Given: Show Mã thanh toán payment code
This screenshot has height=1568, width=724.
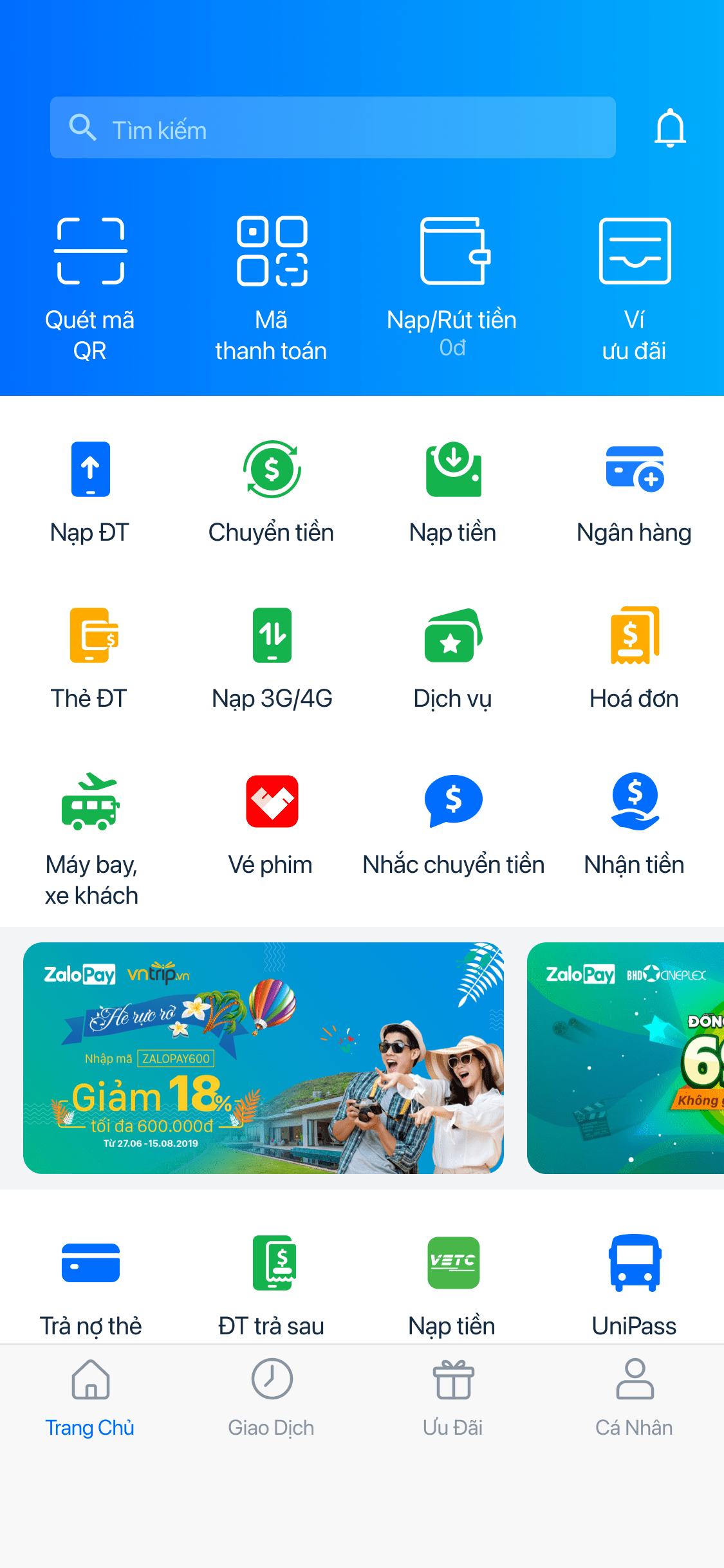Looking at the screenshot, I should point(271,286).
